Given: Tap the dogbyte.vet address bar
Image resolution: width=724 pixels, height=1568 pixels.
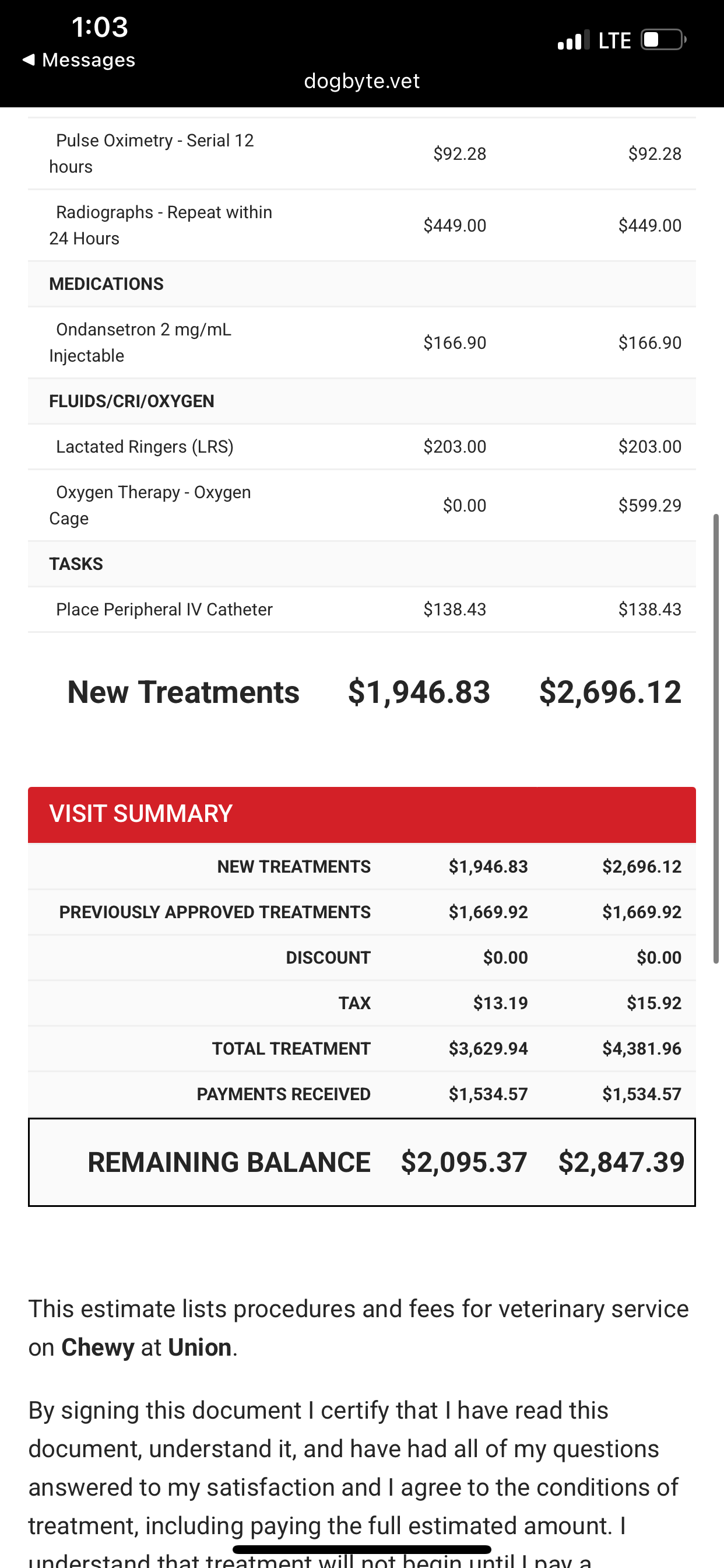Looking at the screenshot, I should pos(361,81).
